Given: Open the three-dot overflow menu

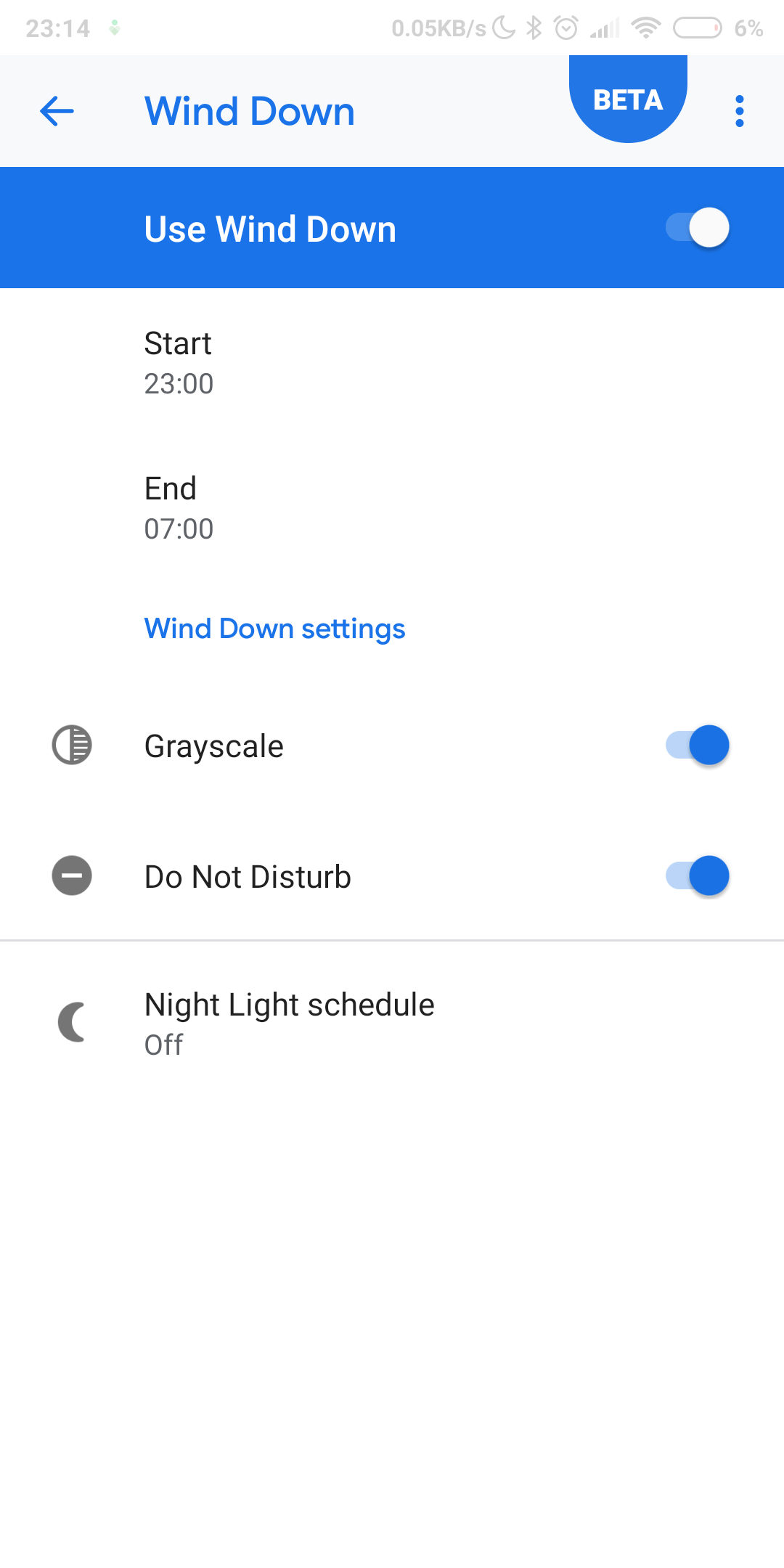Looking at the screenshot, I should (739, 111).
